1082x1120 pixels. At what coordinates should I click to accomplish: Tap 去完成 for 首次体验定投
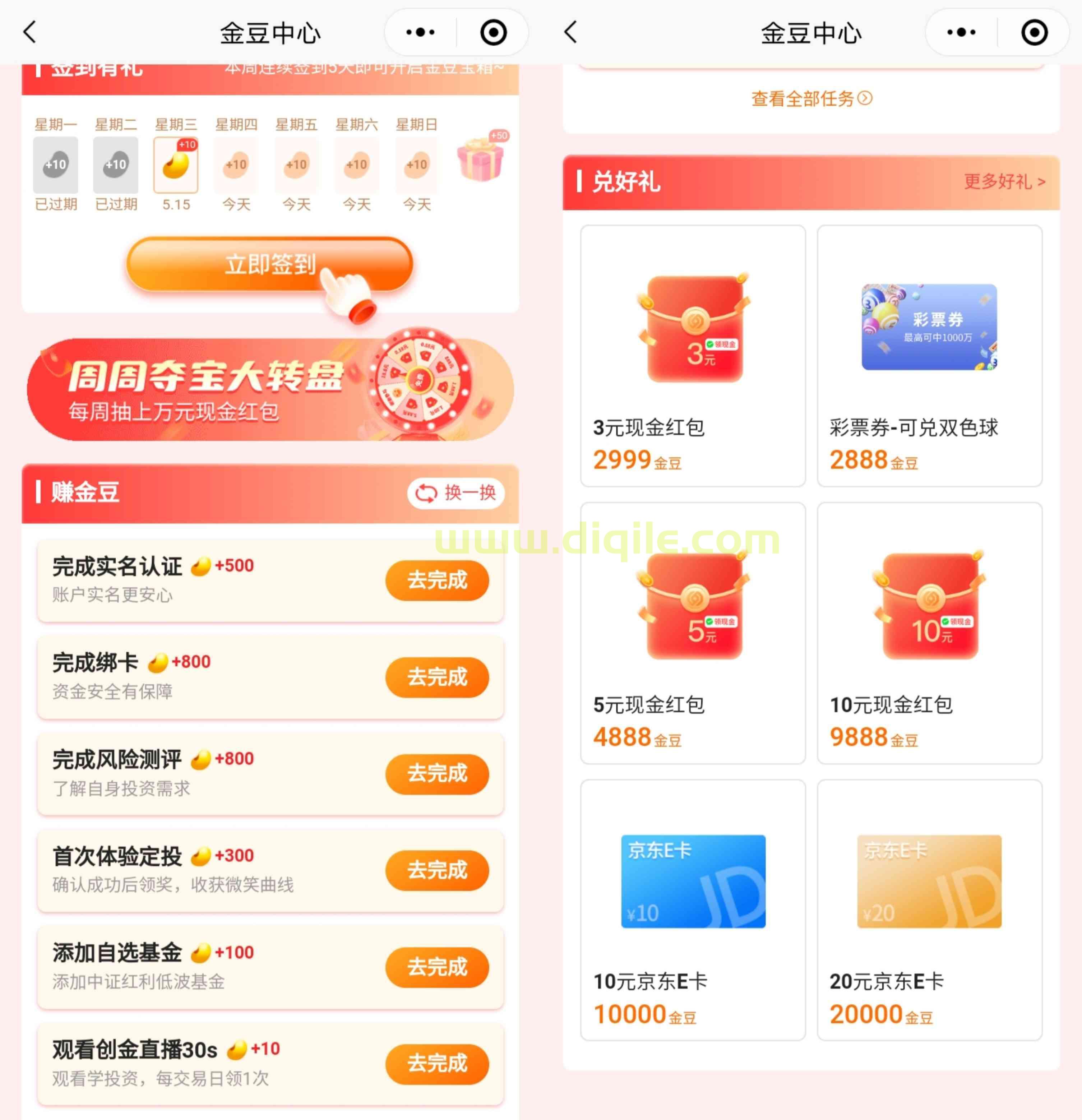pos(437,870)
